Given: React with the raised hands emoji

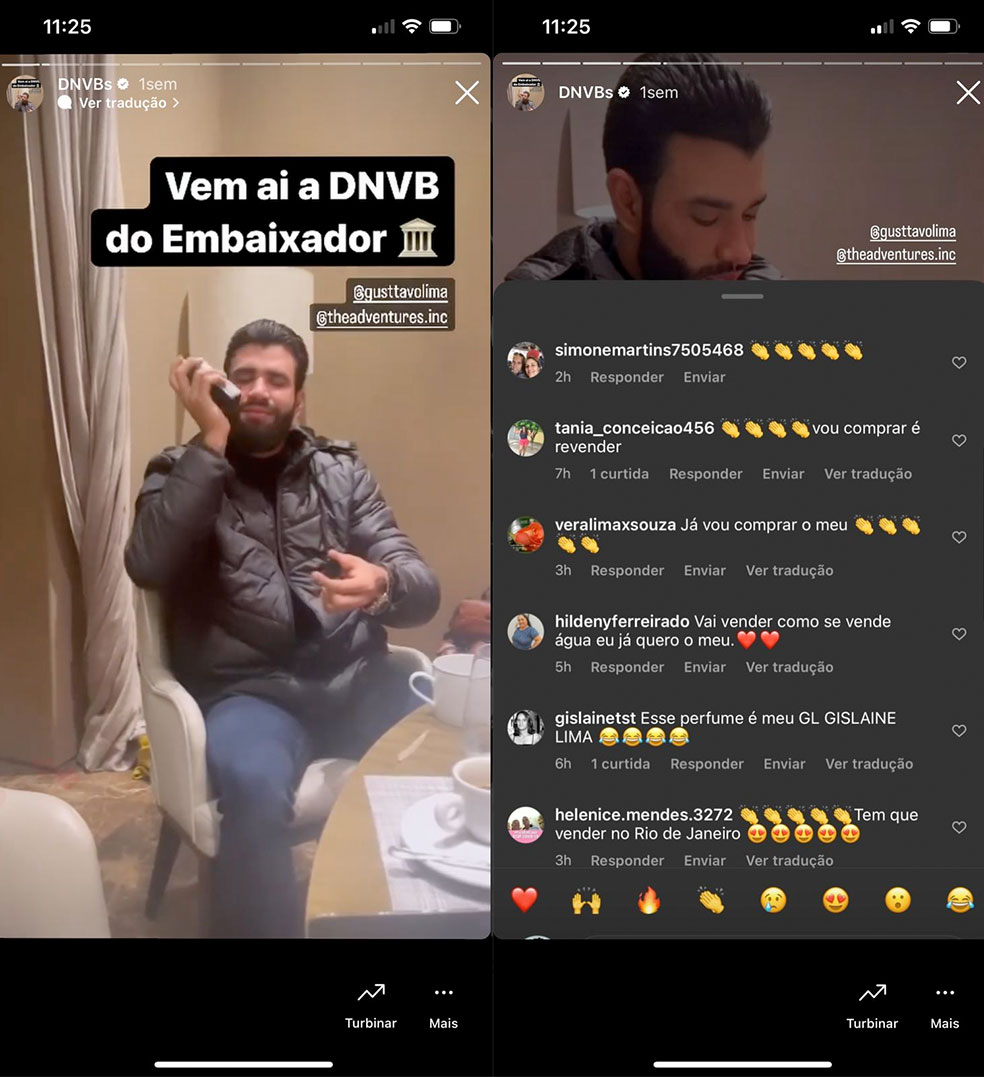Looking at the screenshot, I should 586,900.
